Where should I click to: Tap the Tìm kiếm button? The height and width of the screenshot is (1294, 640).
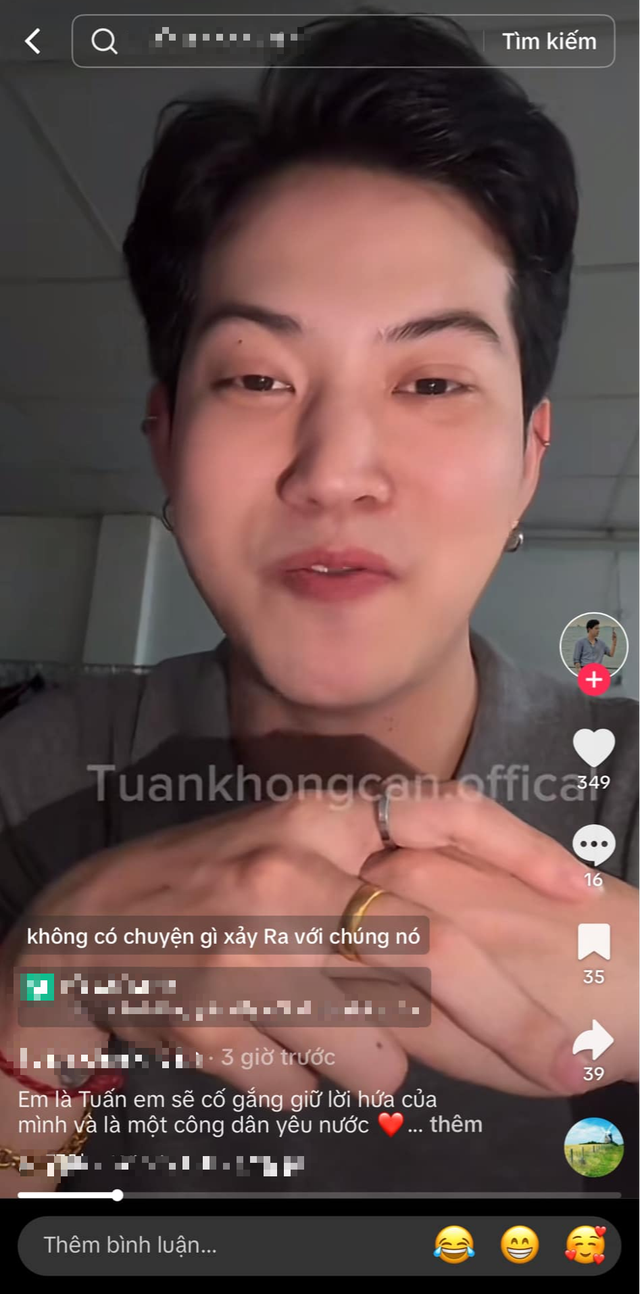(x=549, y=41)
